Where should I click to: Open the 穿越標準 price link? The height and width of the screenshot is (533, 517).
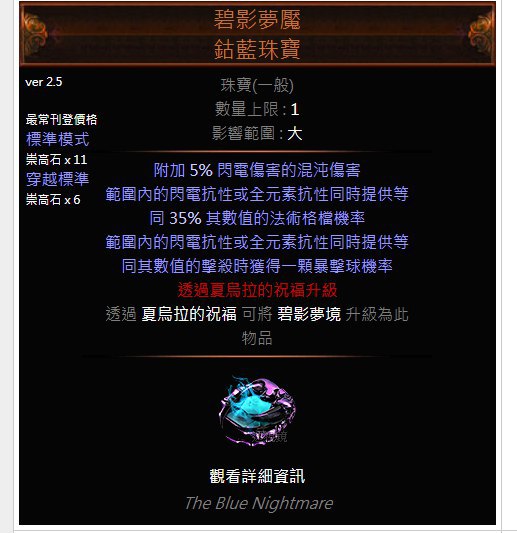(x=57, y=179)
